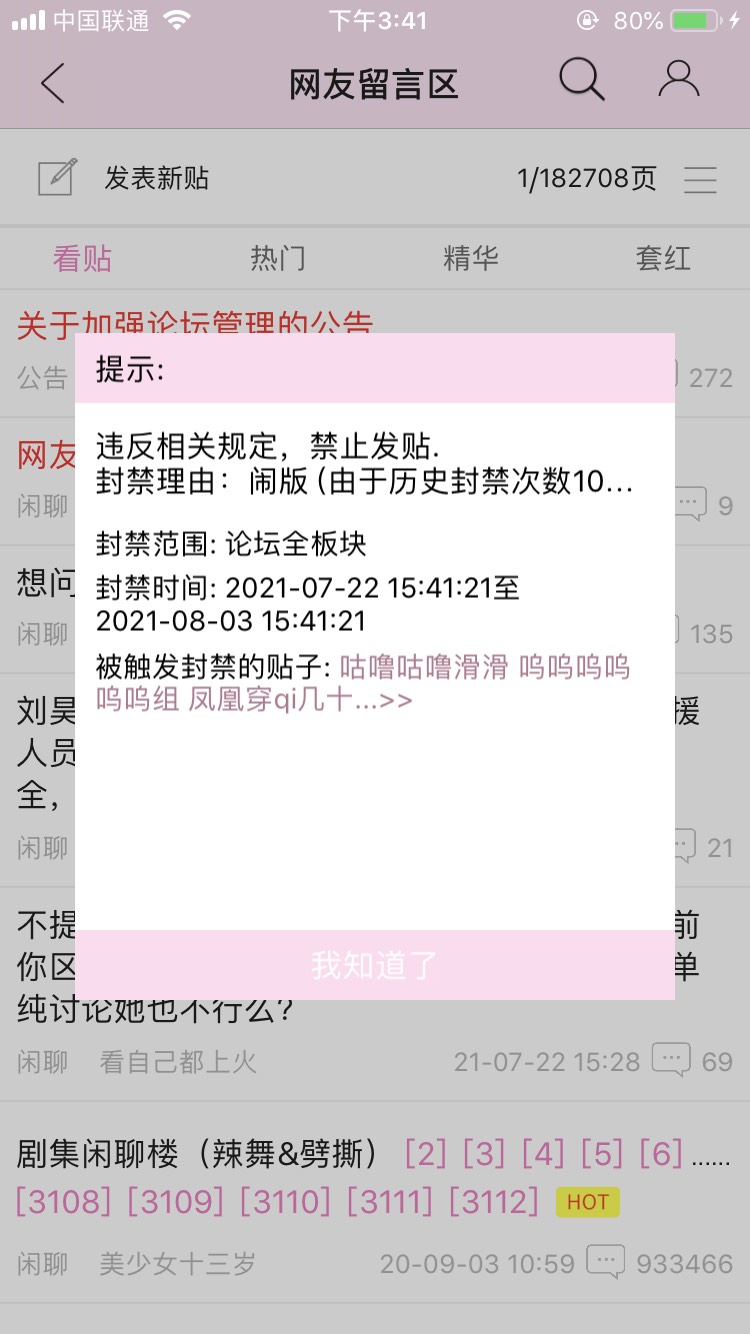Screen dimensions: 750x1334
Task: Select the 看贴 tab
Action: tap(82, 259)
